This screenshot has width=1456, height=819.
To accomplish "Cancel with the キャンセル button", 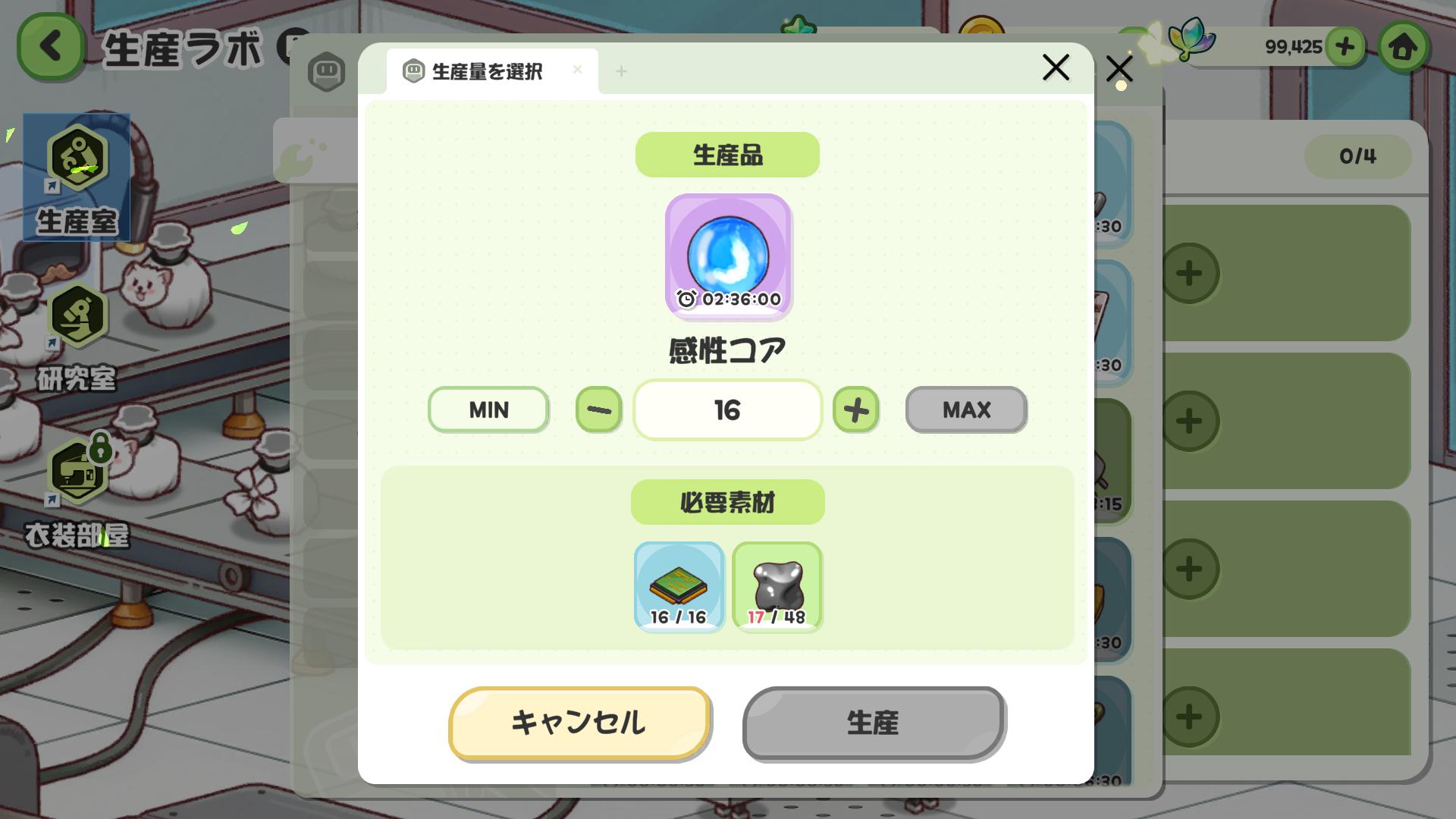I will (x=579, y=723).
